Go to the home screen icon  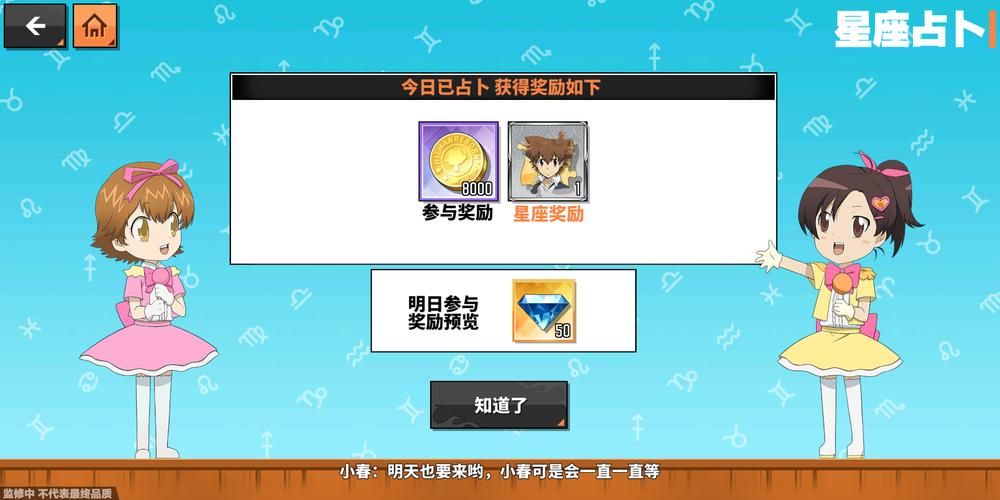click(95, 26)
